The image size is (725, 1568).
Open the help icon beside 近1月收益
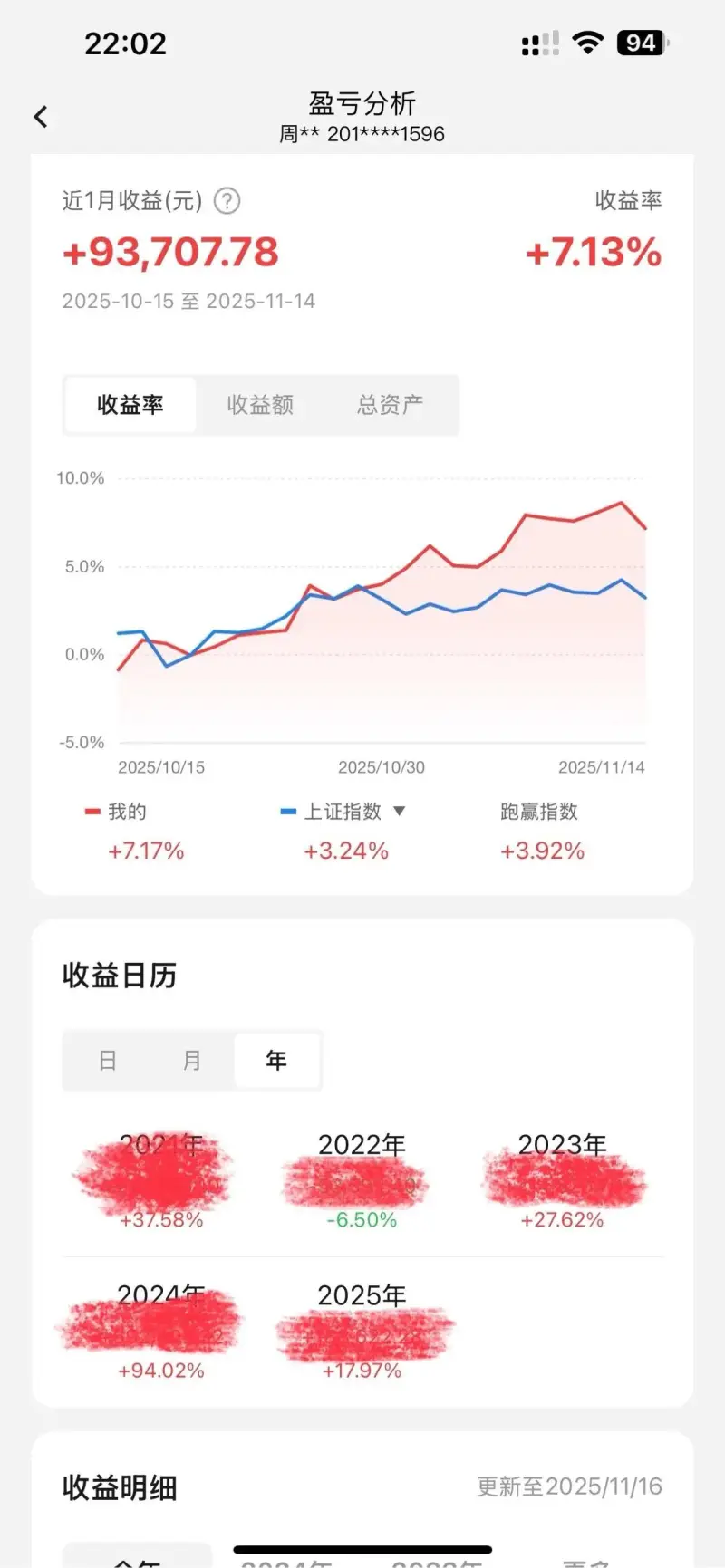pos(227,200)
